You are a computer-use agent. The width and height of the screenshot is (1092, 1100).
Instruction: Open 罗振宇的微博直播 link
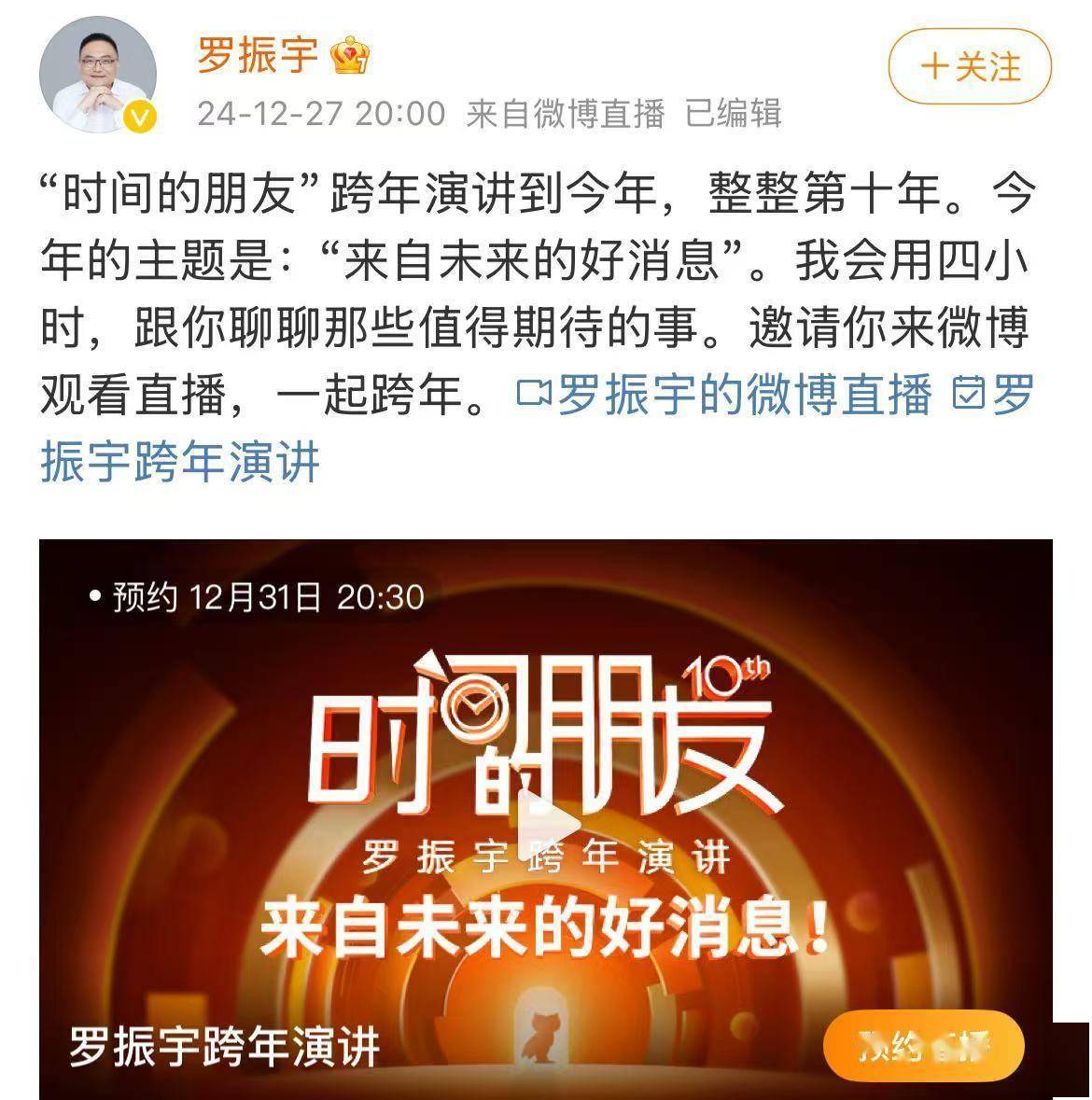(725, 396)
